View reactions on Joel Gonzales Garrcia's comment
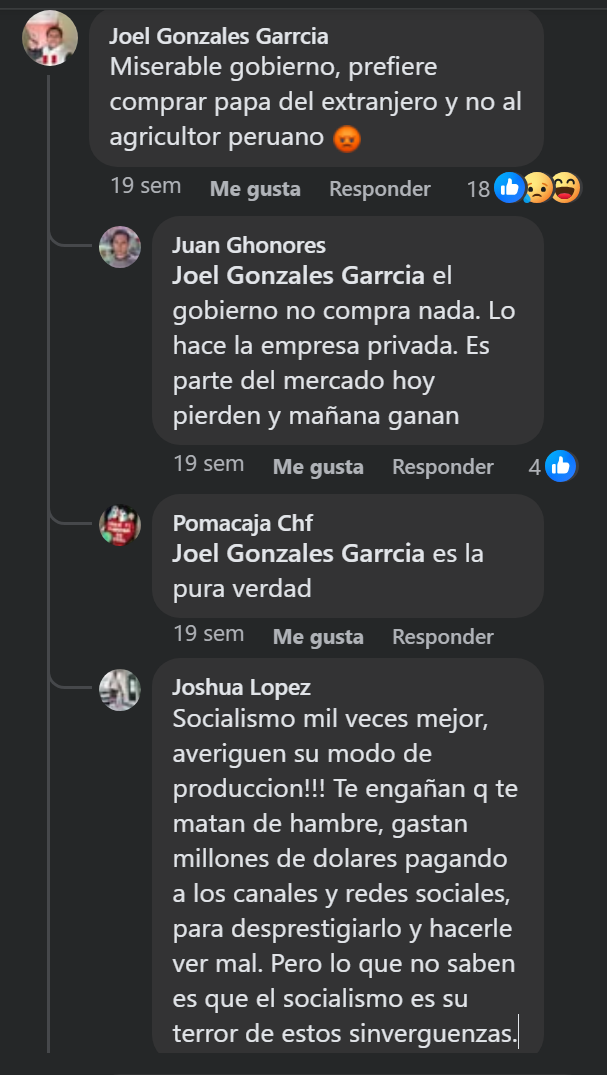The height and width of the screenshot is (1075, 607). pyautogui.click(x=535, y=188)
